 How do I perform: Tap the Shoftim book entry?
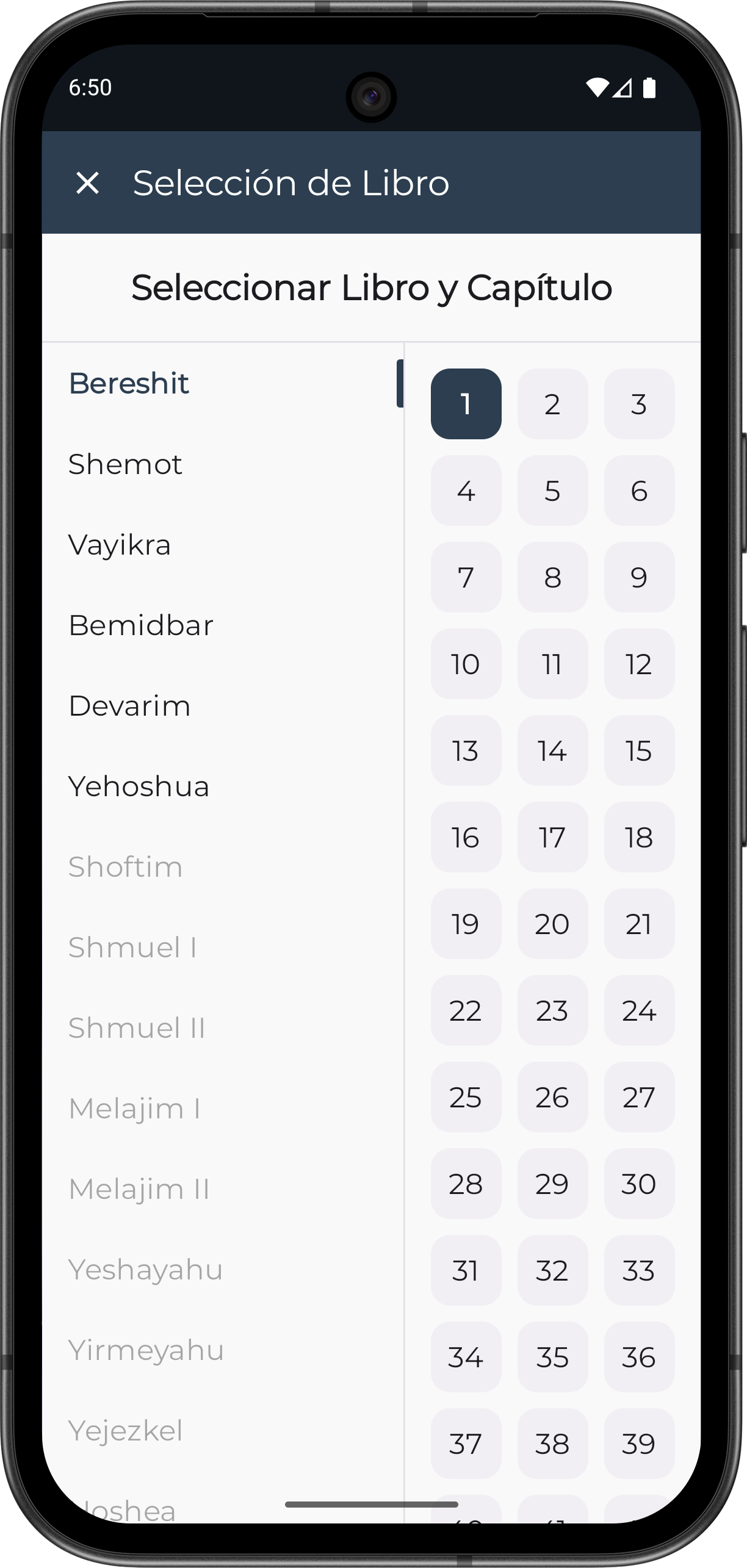pyautogui.click(x=125, y=867)
